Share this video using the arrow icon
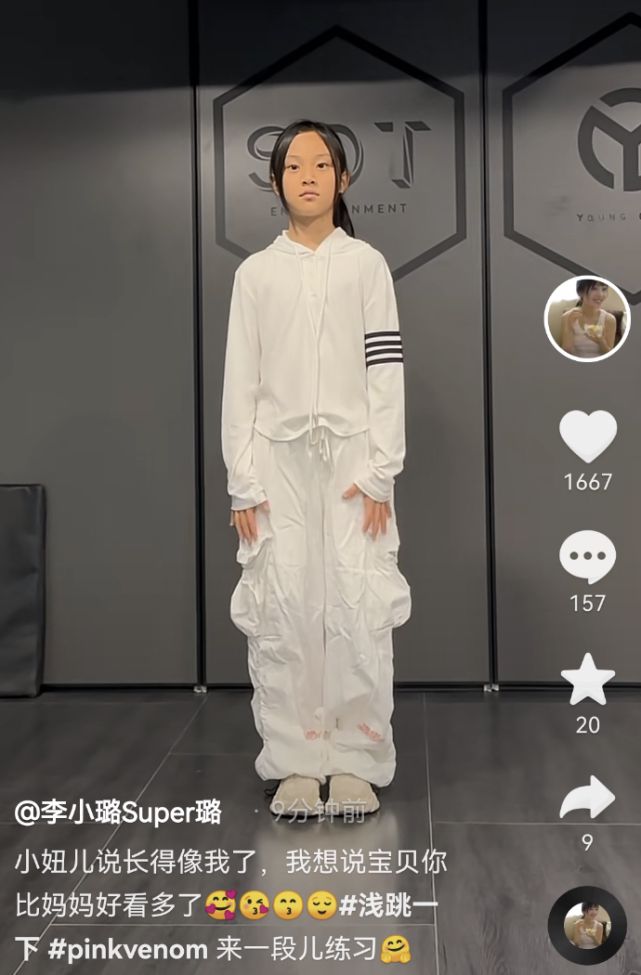 (587, 798)
